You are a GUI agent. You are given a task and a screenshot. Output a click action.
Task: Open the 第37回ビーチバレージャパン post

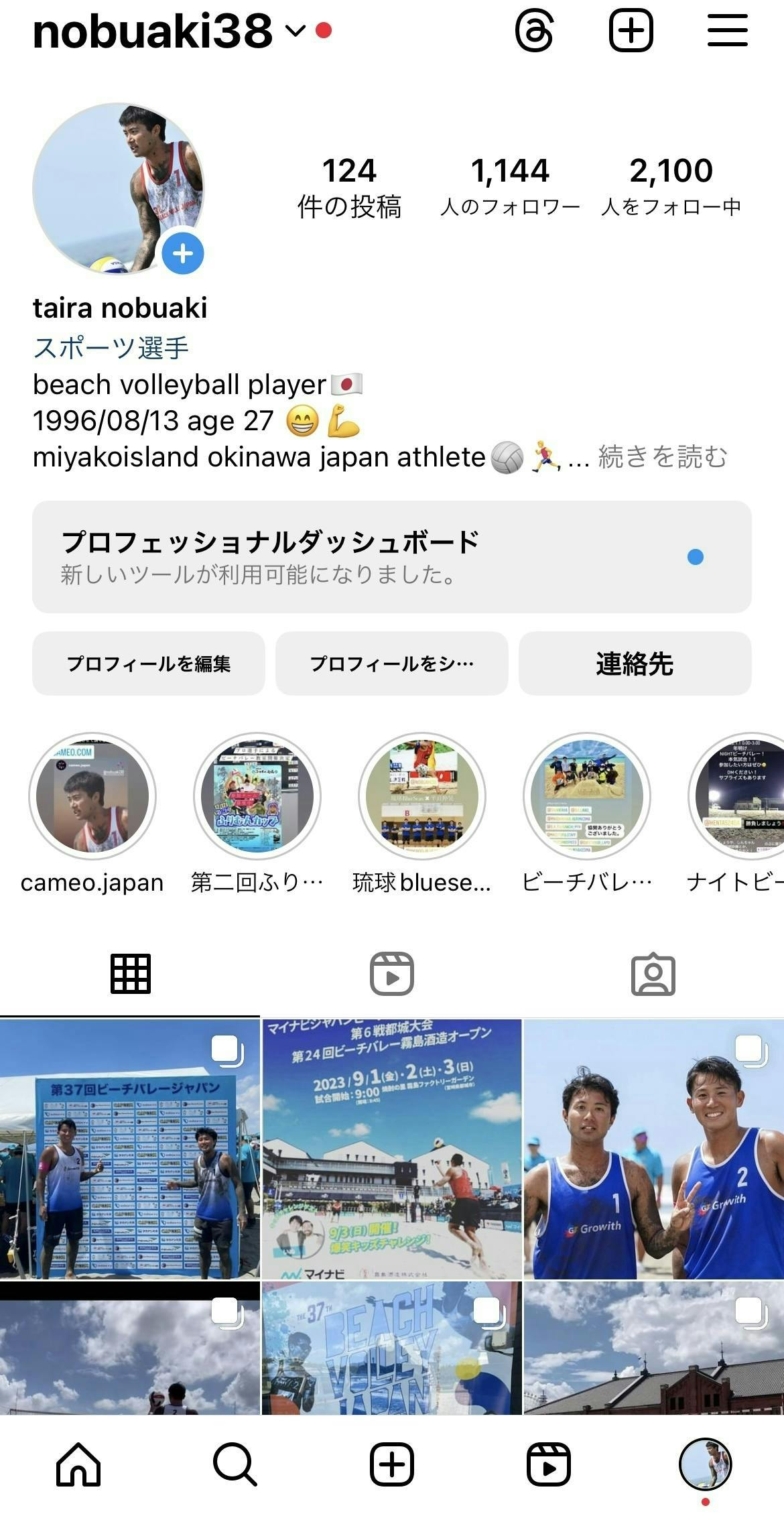pos(129,1149)
